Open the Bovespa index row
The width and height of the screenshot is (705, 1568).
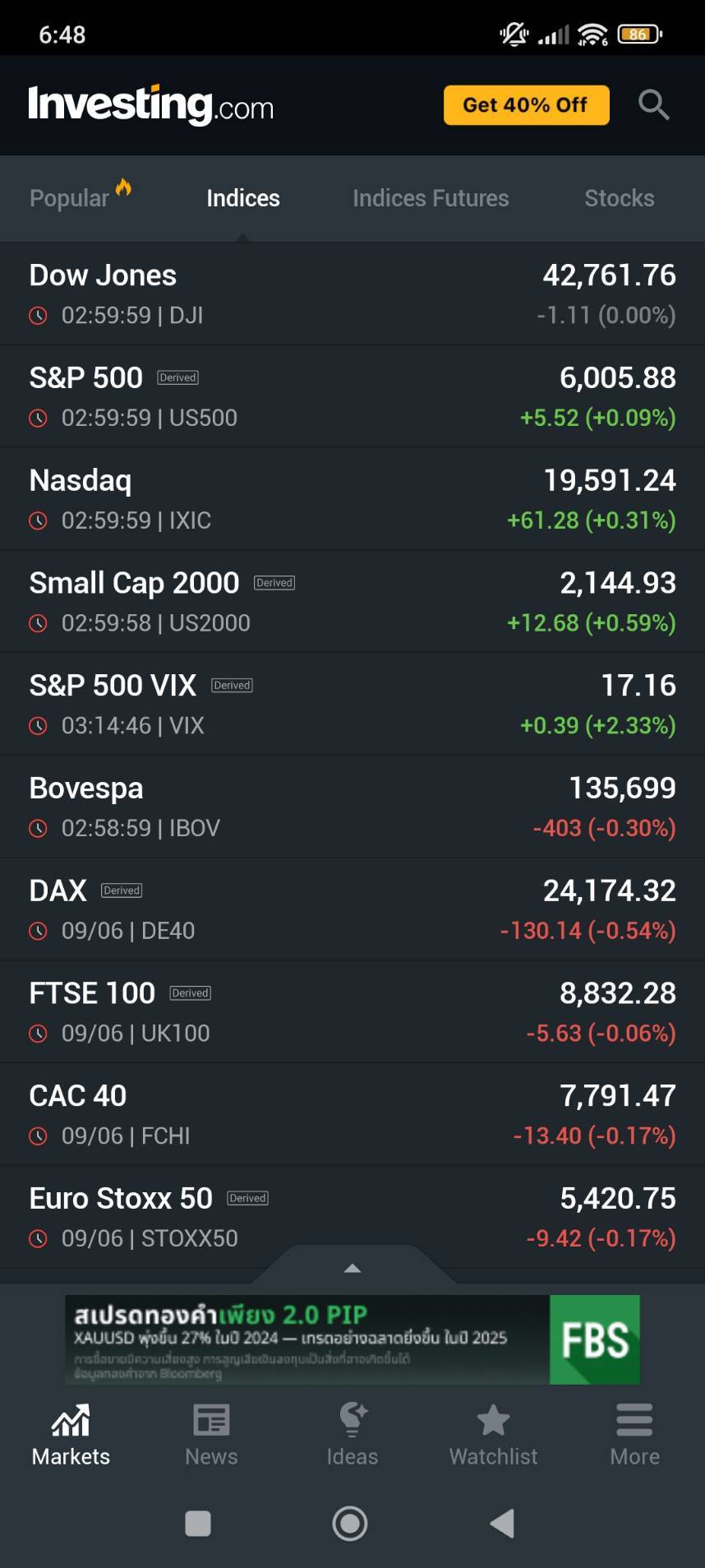click(x=352, y=807)
